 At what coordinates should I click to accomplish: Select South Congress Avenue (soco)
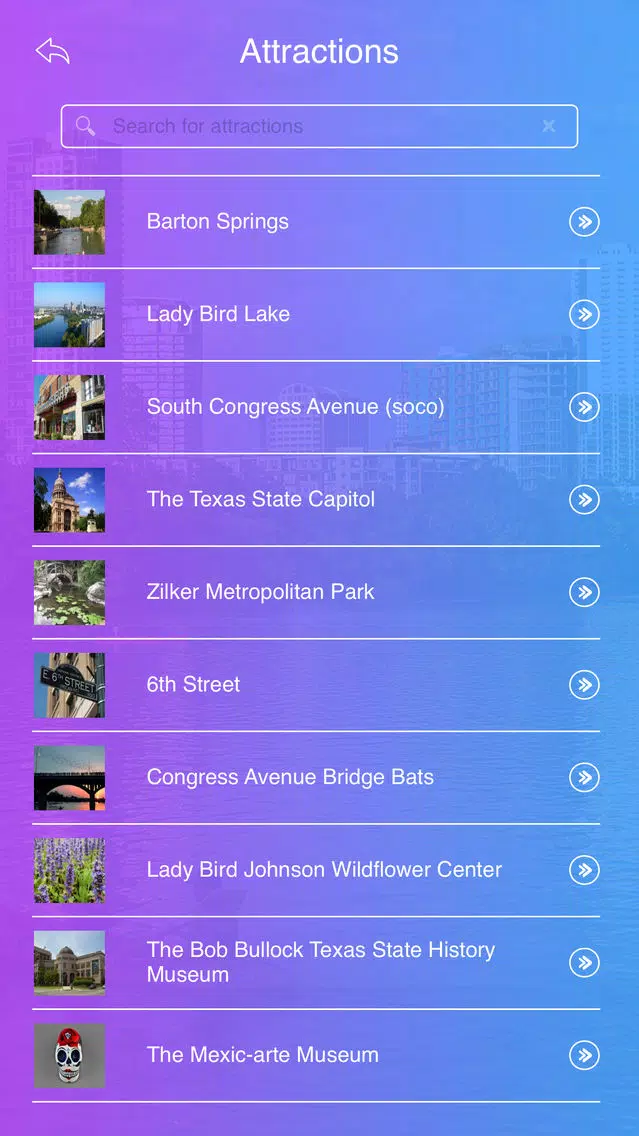[316, 407]
